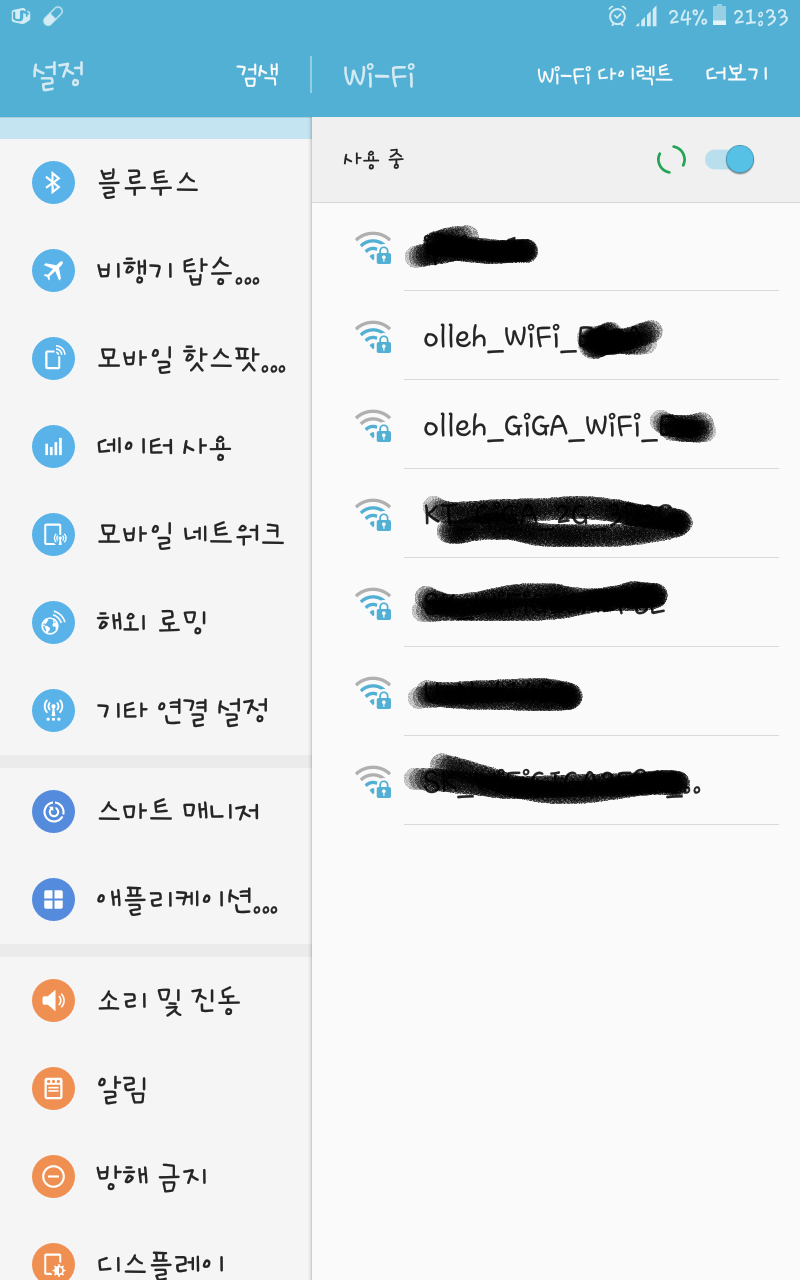
Task: Open the 더보기 menu
Action: click(737, 75)
